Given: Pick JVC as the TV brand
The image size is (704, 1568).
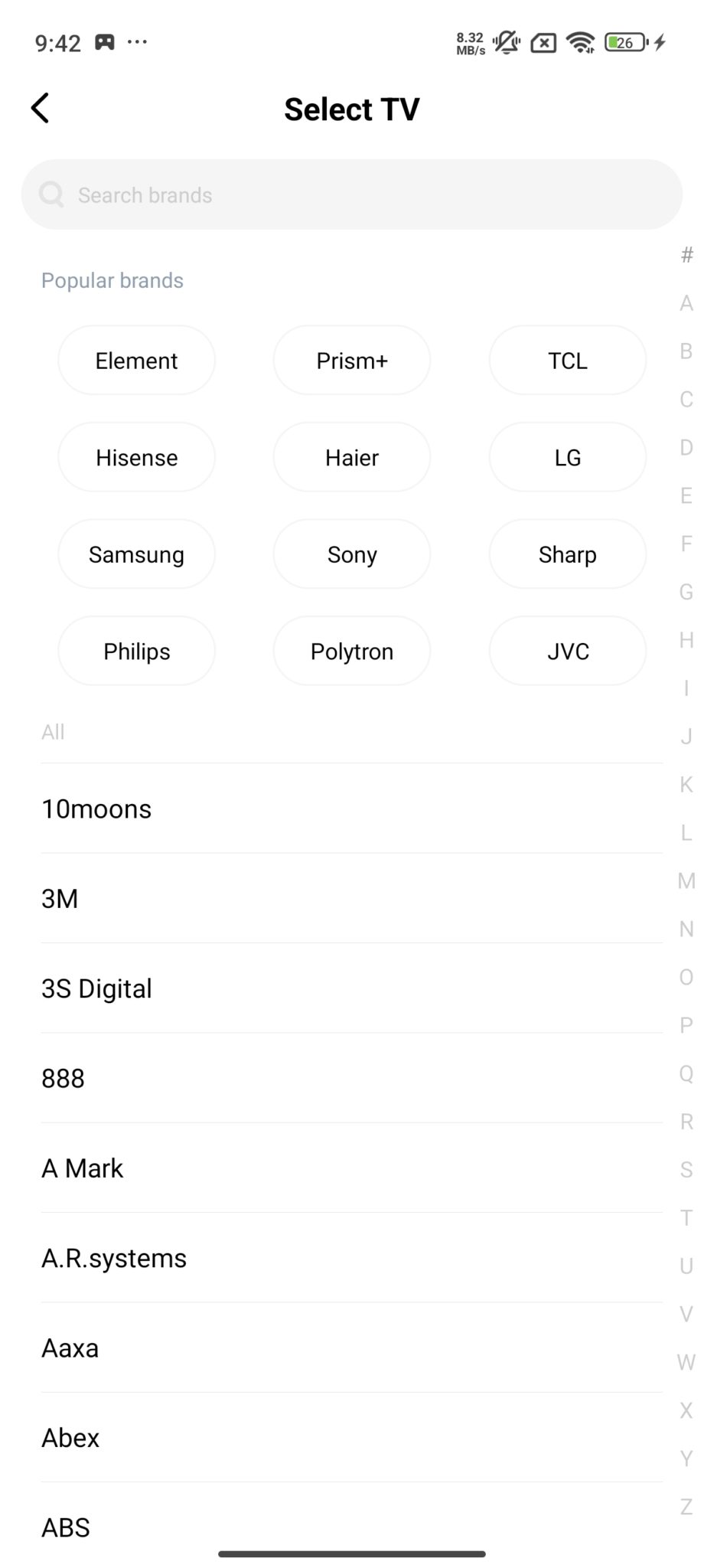Looking at the screenshot, I should click(567, 651).
